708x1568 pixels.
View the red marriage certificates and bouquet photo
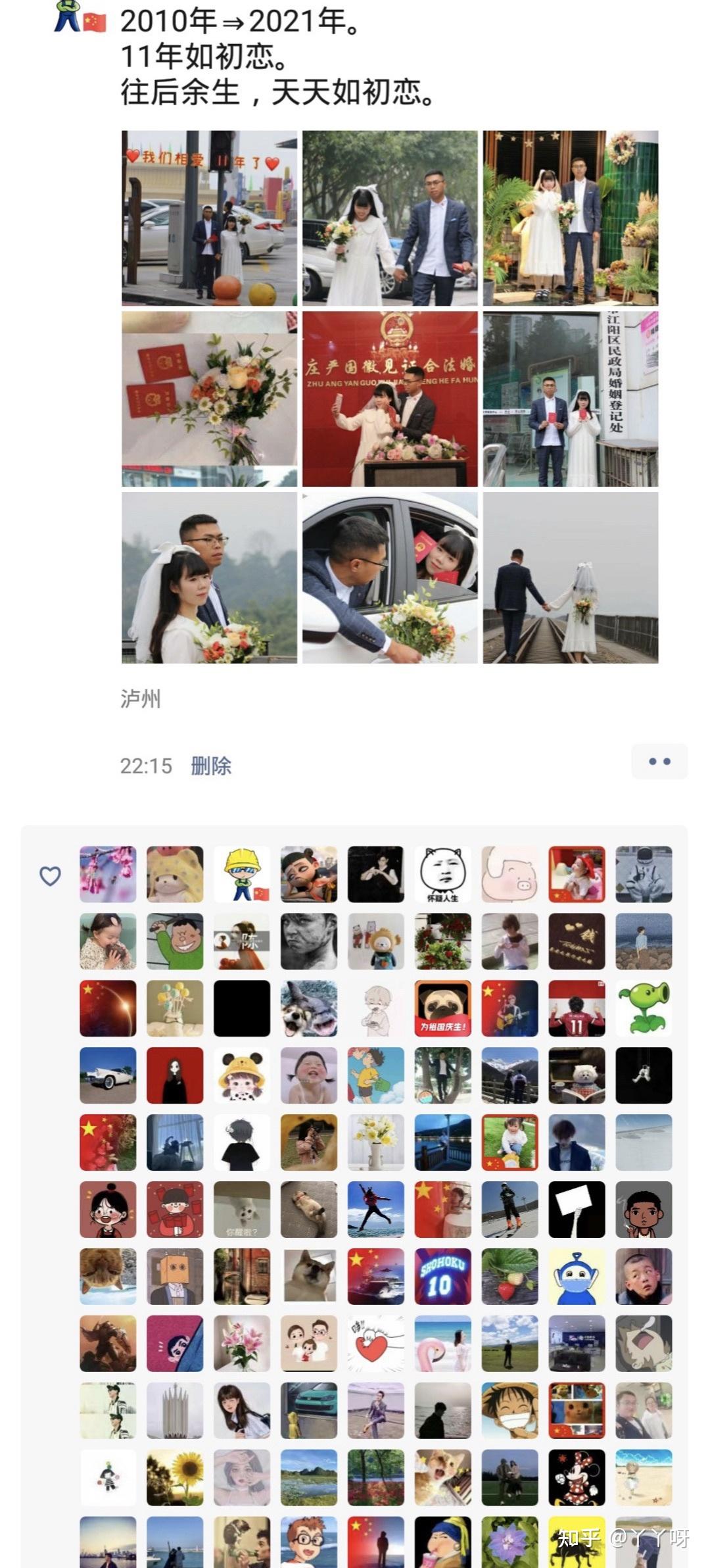click(x=209, y=399)
